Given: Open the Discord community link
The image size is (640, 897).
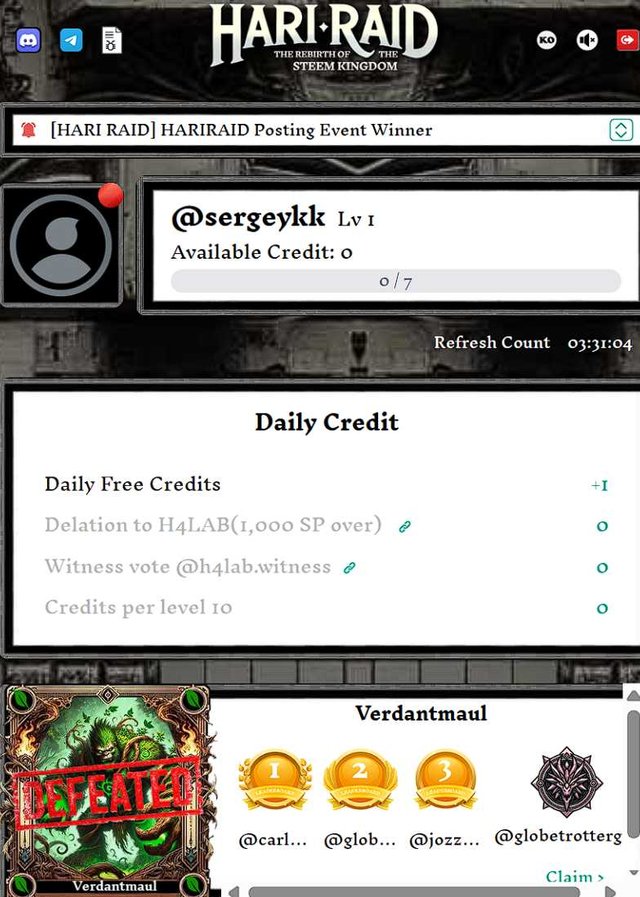Looking at the screenshot, I should 28,41.
